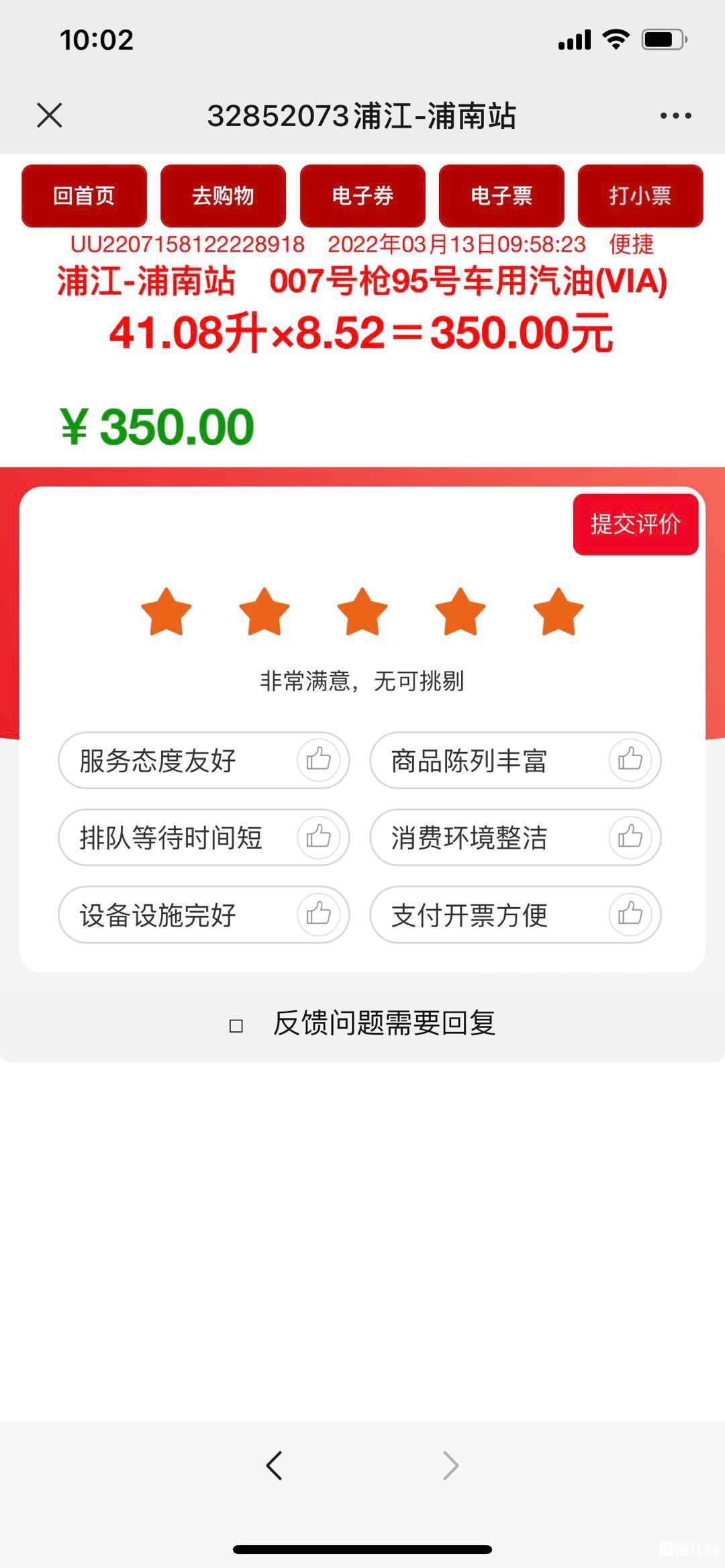
Task: Select the 消费环境整洁 tag
Action: (x=516, y=837)
